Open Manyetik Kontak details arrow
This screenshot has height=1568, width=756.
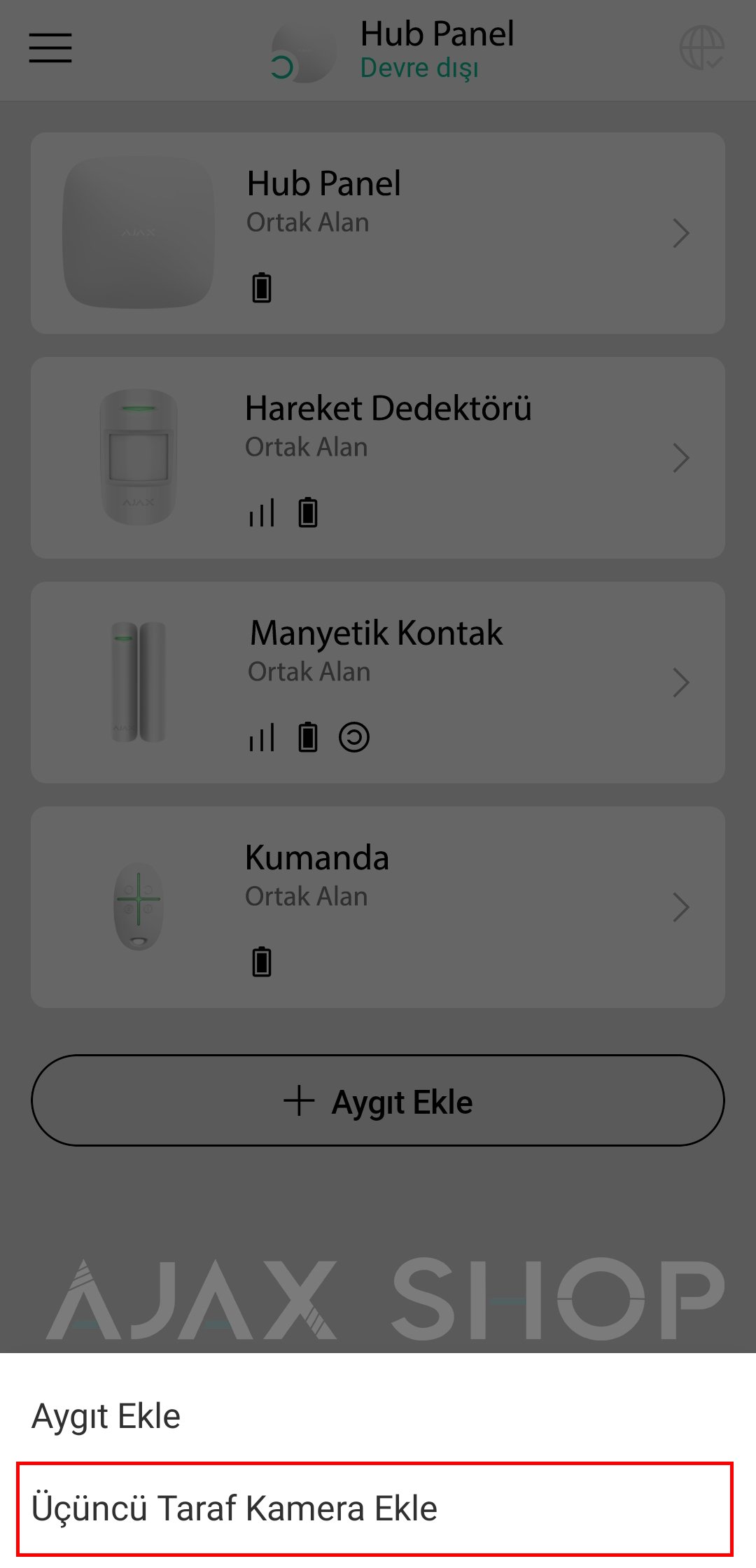tap(680, 682)
